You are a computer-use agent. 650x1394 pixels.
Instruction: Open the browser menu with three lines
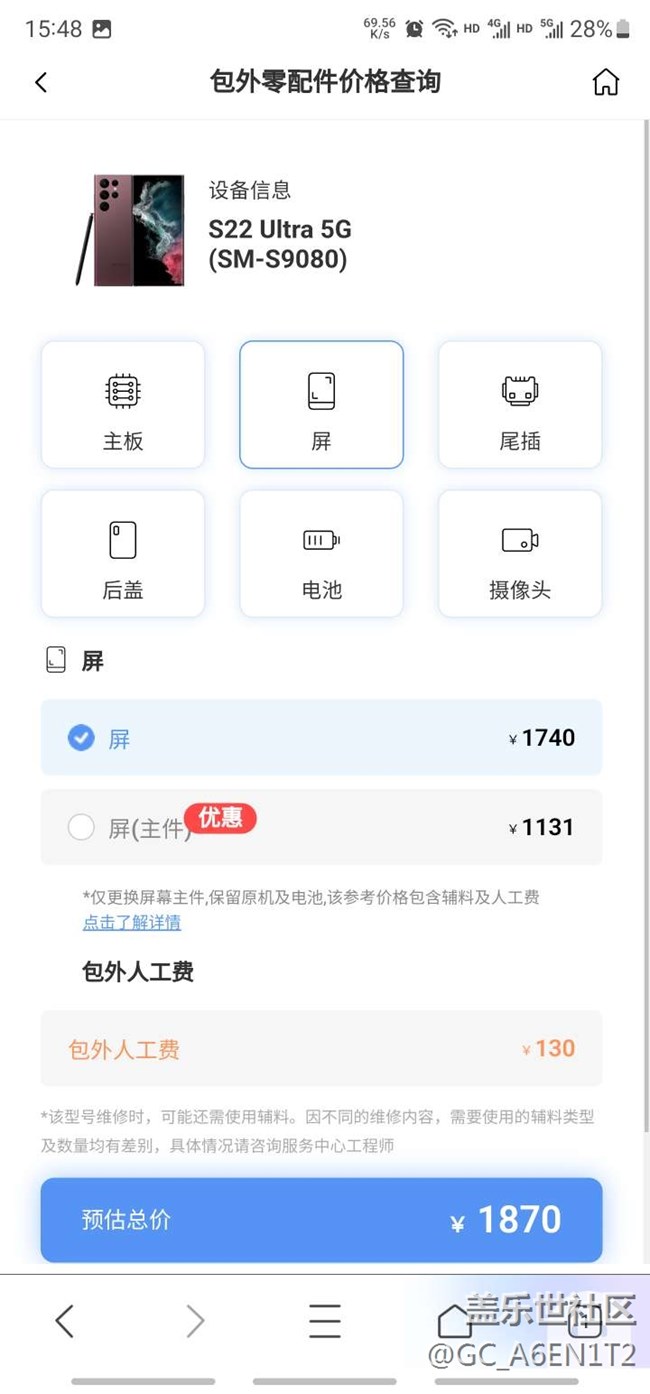(325, 1321)
